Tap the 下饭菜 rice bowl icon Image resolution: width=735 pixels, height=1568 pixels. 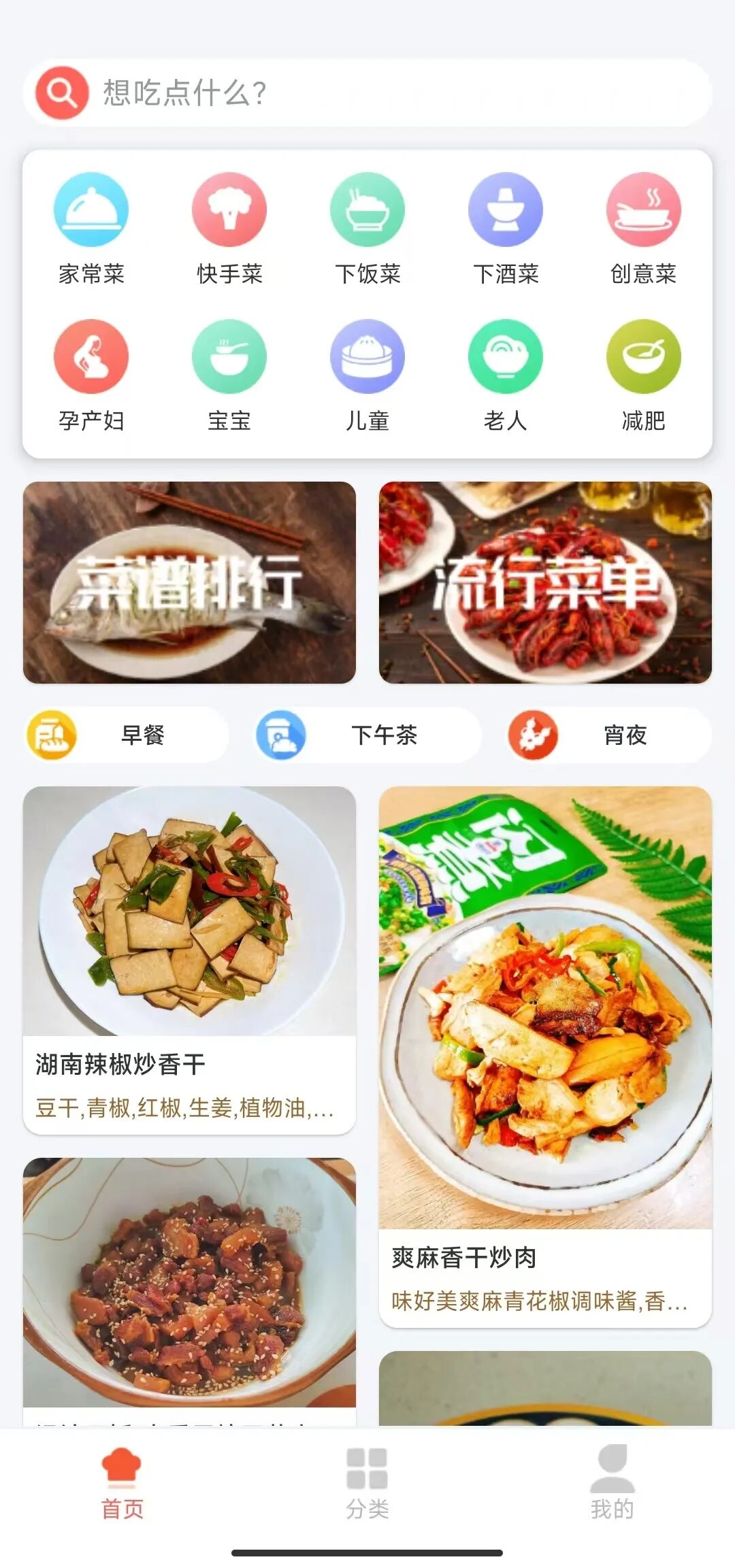367,211
